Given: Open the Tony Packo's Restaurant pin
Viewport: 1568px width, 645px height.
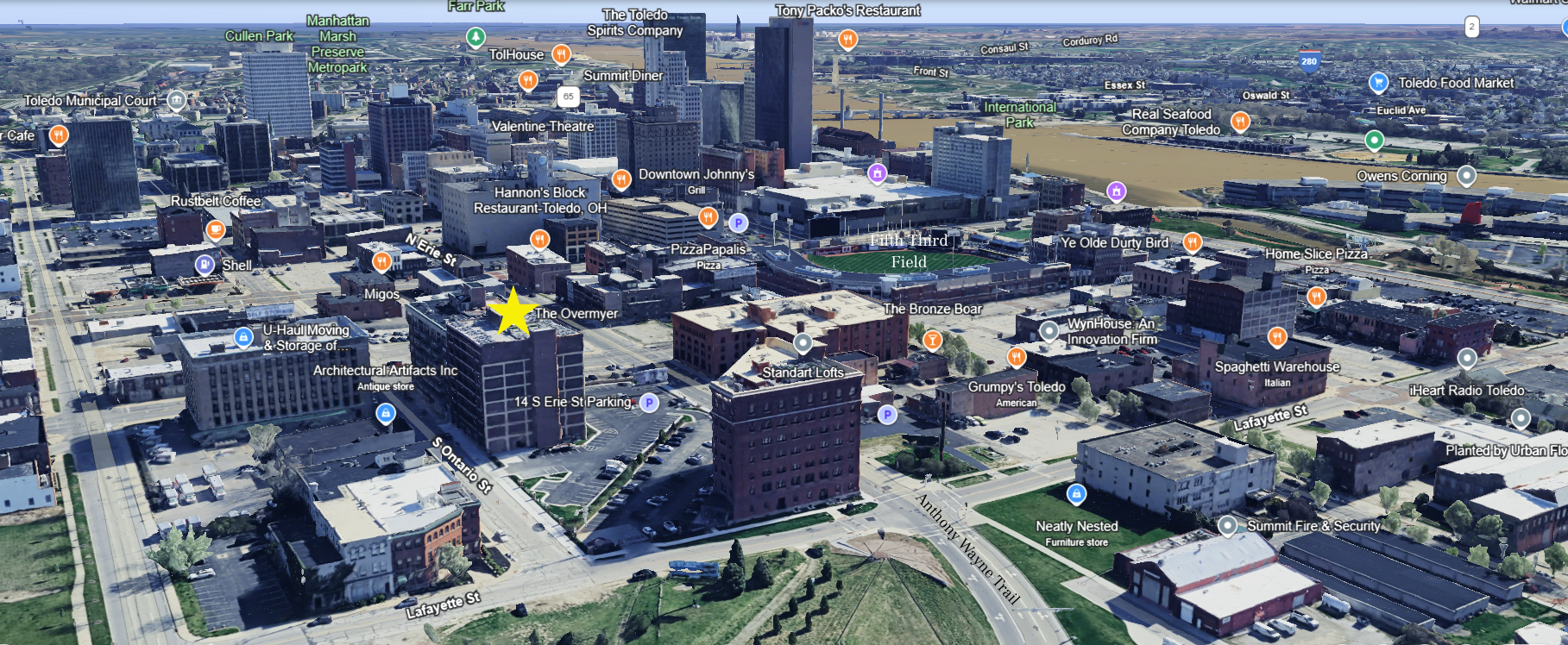Looking at the screenshot, I should point(847,39).
